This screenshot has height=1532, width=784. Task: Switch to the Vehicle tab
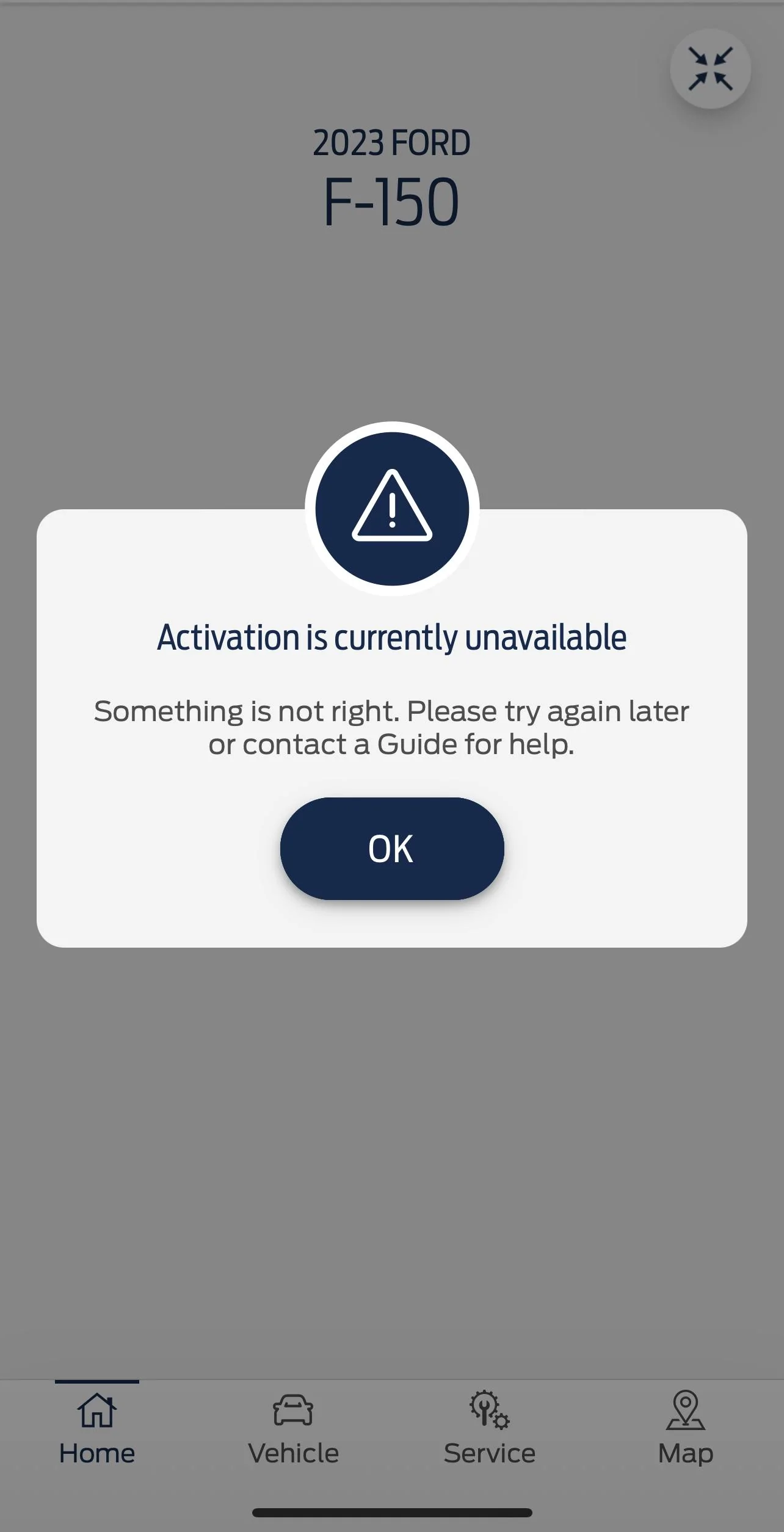tap(293, 1428)
